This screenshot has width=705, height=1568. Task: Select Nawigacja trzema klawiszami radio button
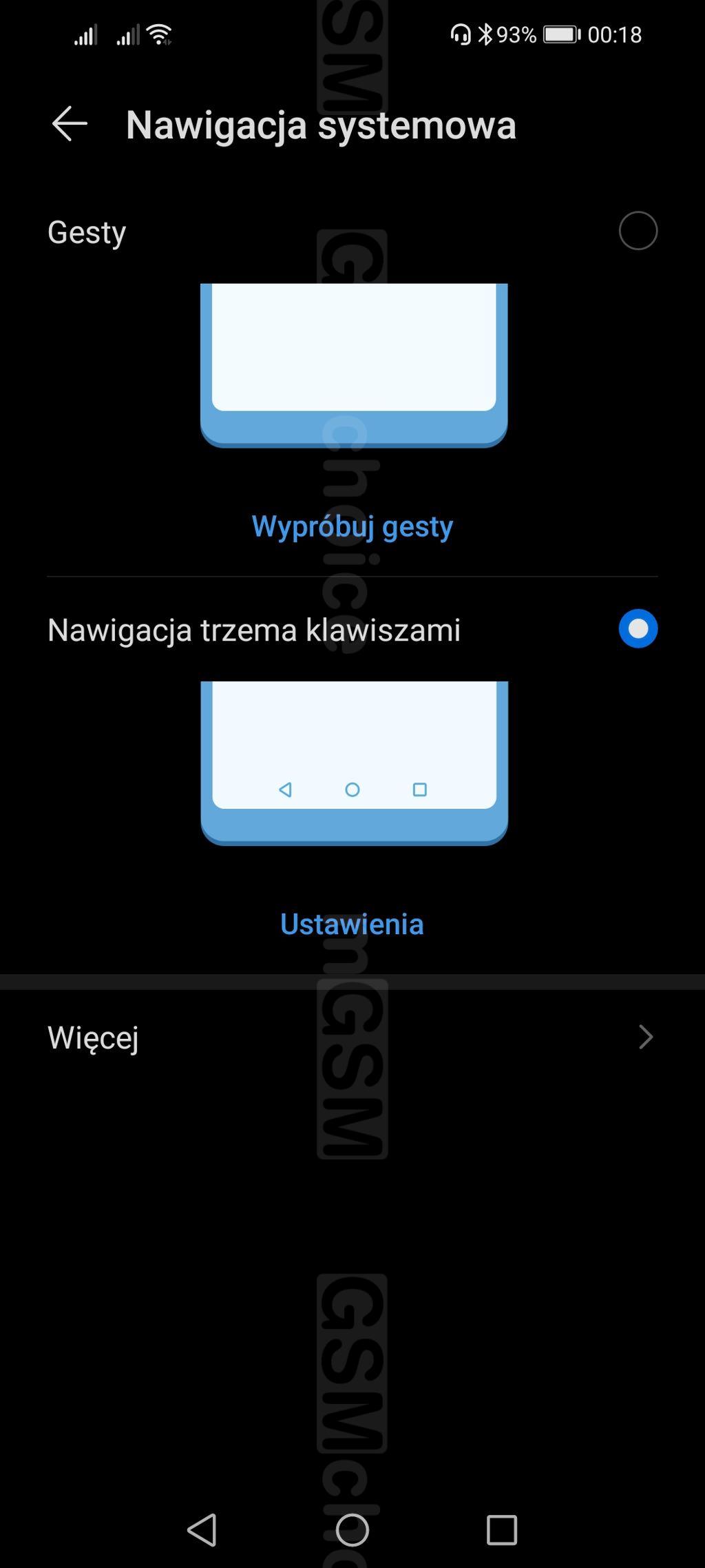pyautogui.click(x=638, y=629)
